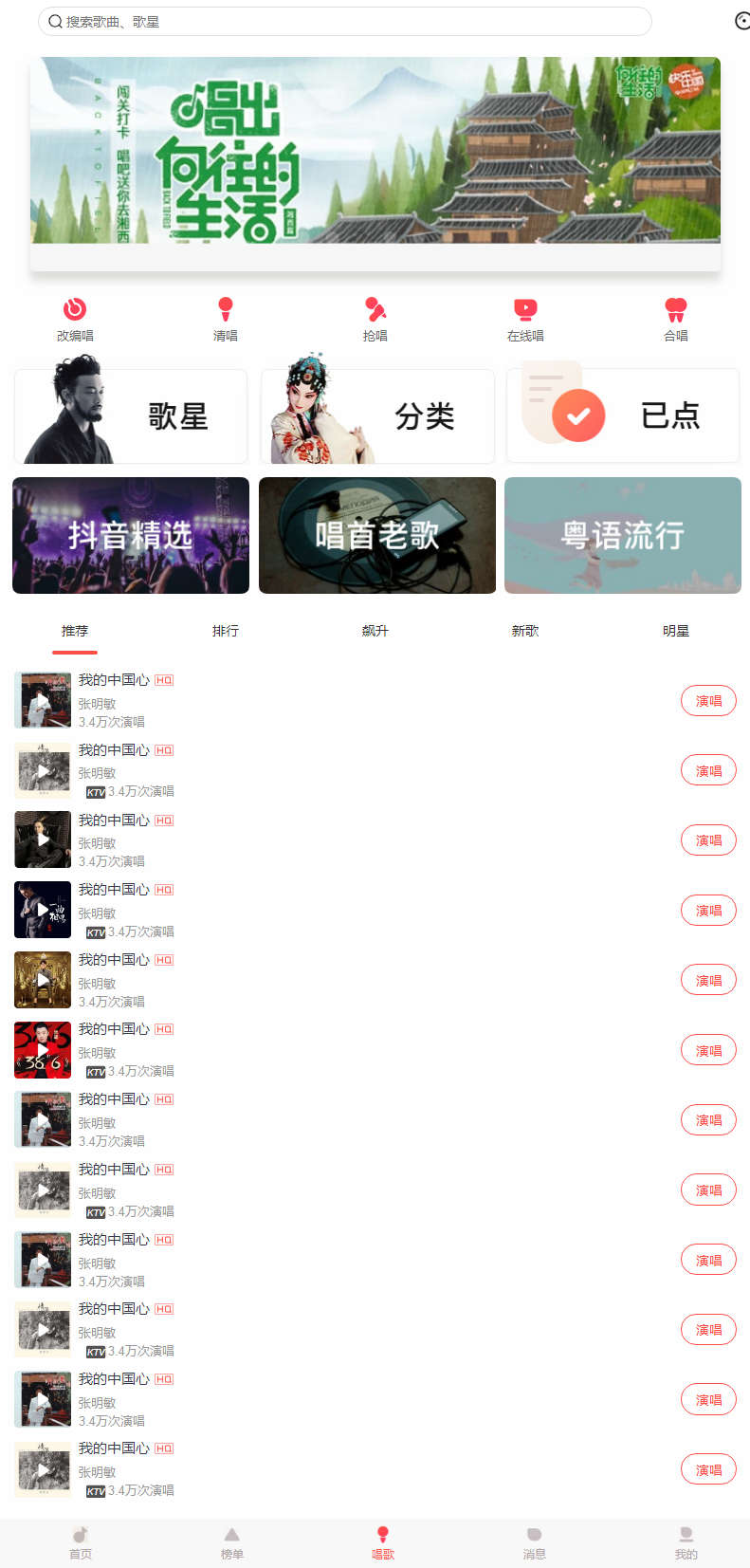This screenshot has width=750, height=1568.
Task: Browse the 歌星 singers card
Action: click(x=131, y=415)
